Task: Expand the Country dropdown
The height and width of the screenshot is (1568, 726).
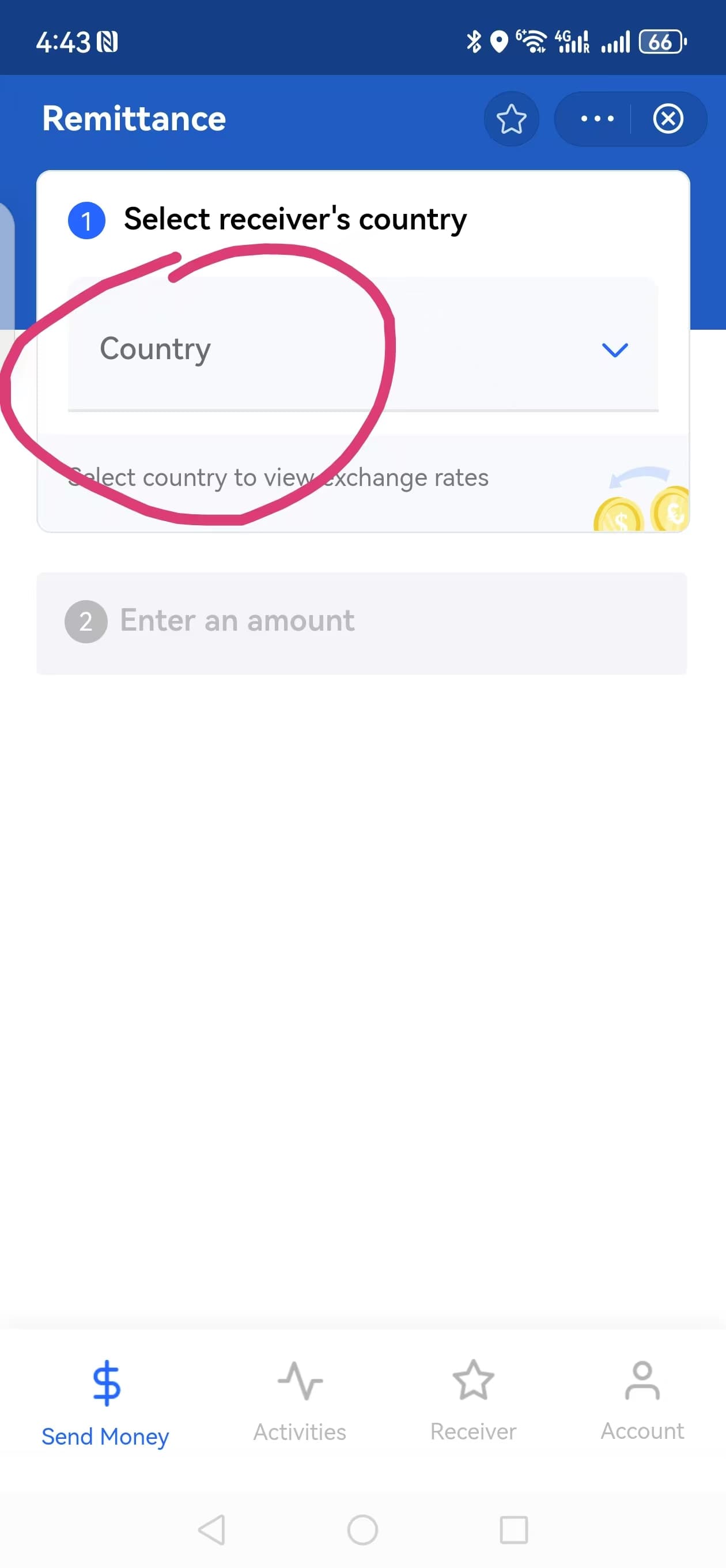Action: click(364, 344)
